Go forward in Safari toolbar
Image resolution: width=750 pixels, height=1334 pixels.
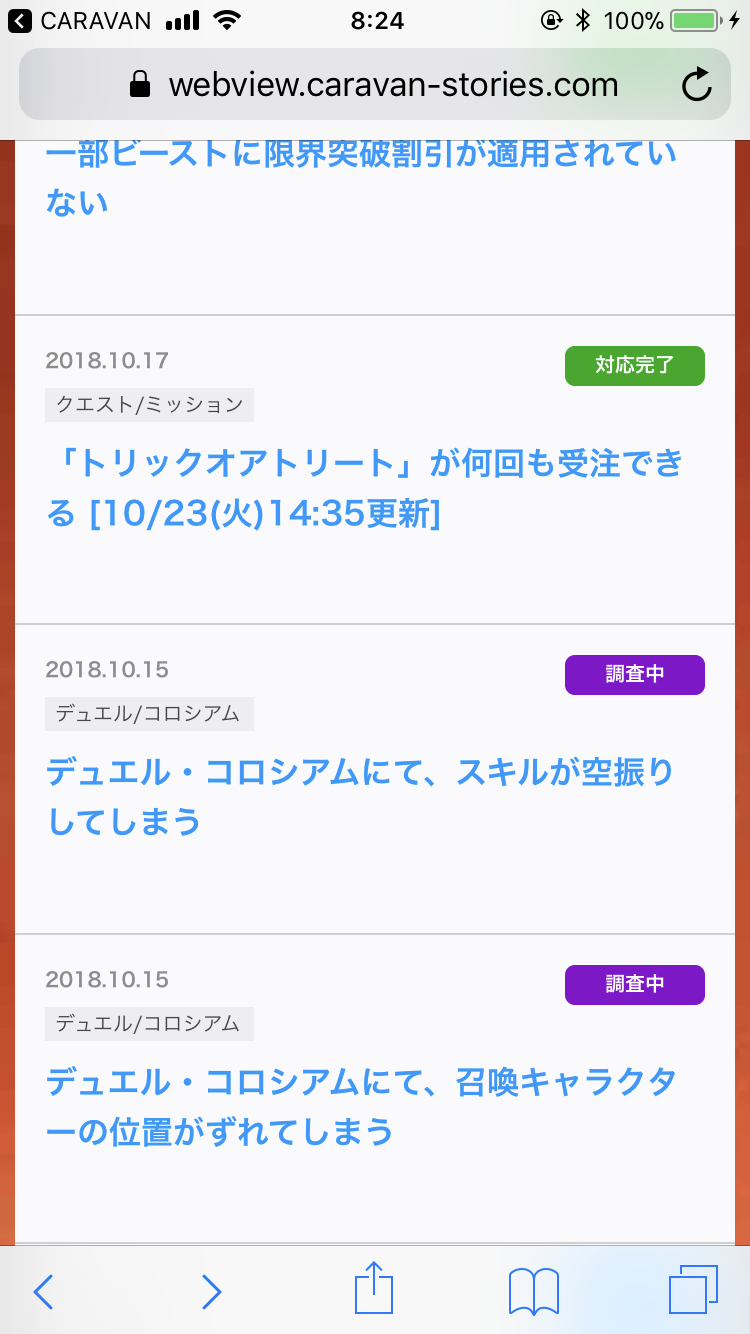[210, 1292]
